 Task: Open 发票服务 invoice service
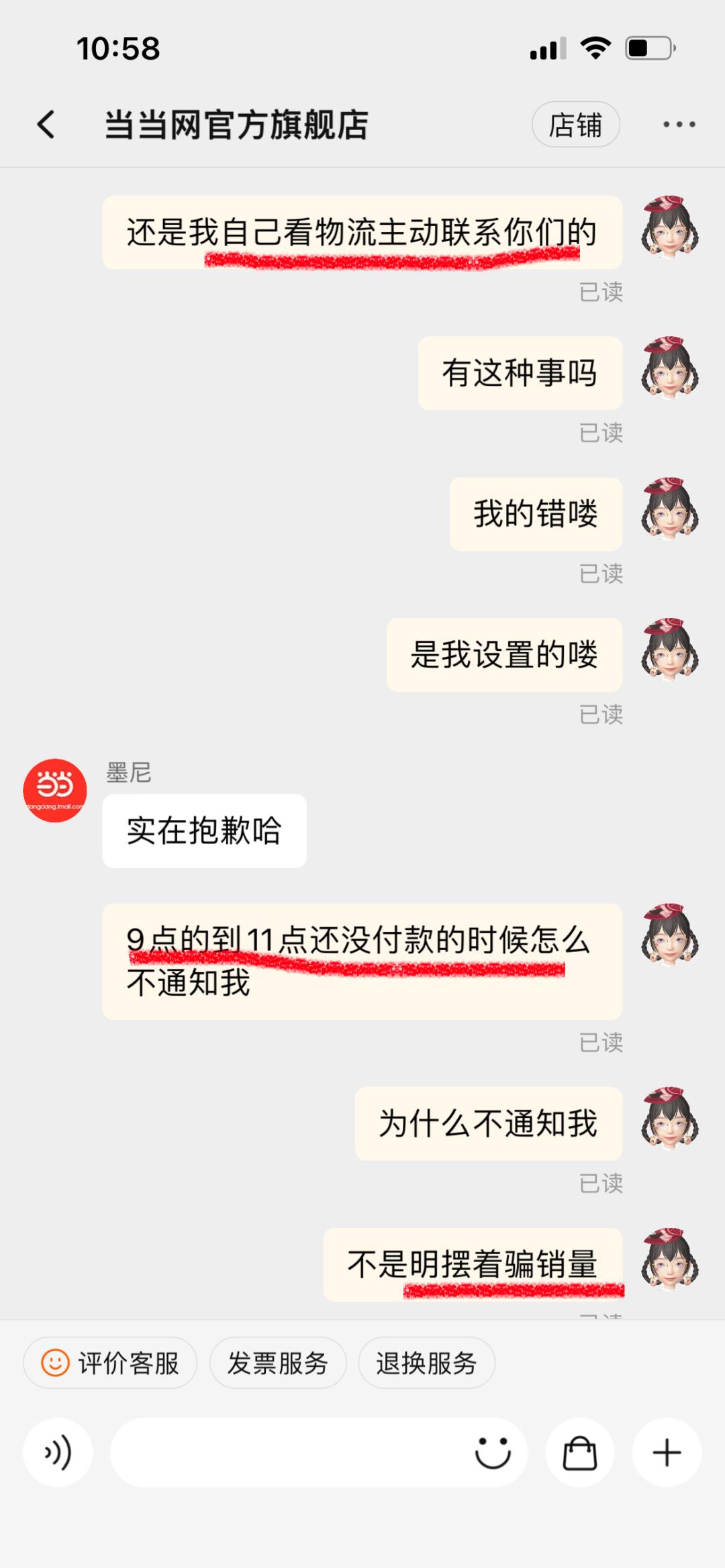click(x=277, y=1363)
